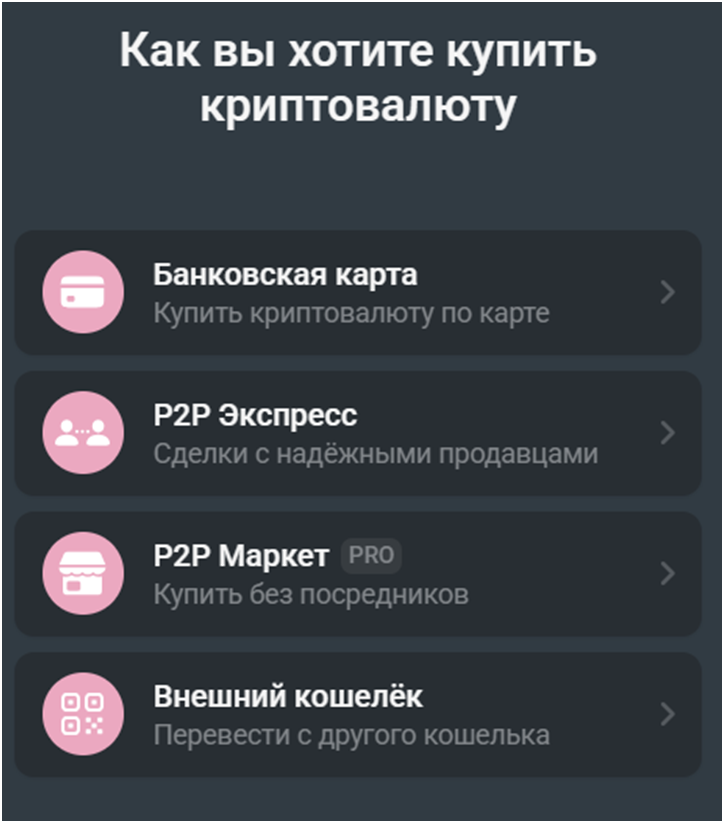
Task: Select the Банковская карта option
Action: (x=357, y=293)
